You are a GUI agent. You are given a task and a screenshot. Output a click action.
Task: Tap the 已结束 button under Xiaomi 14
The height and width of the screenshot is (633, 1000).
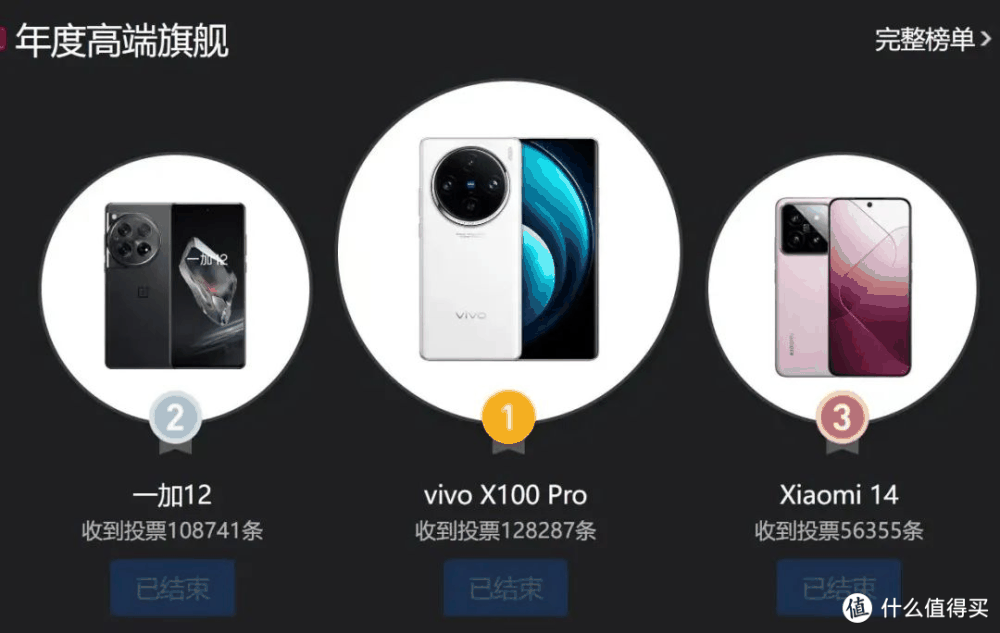pyautogui.click(x=838, y=588)
